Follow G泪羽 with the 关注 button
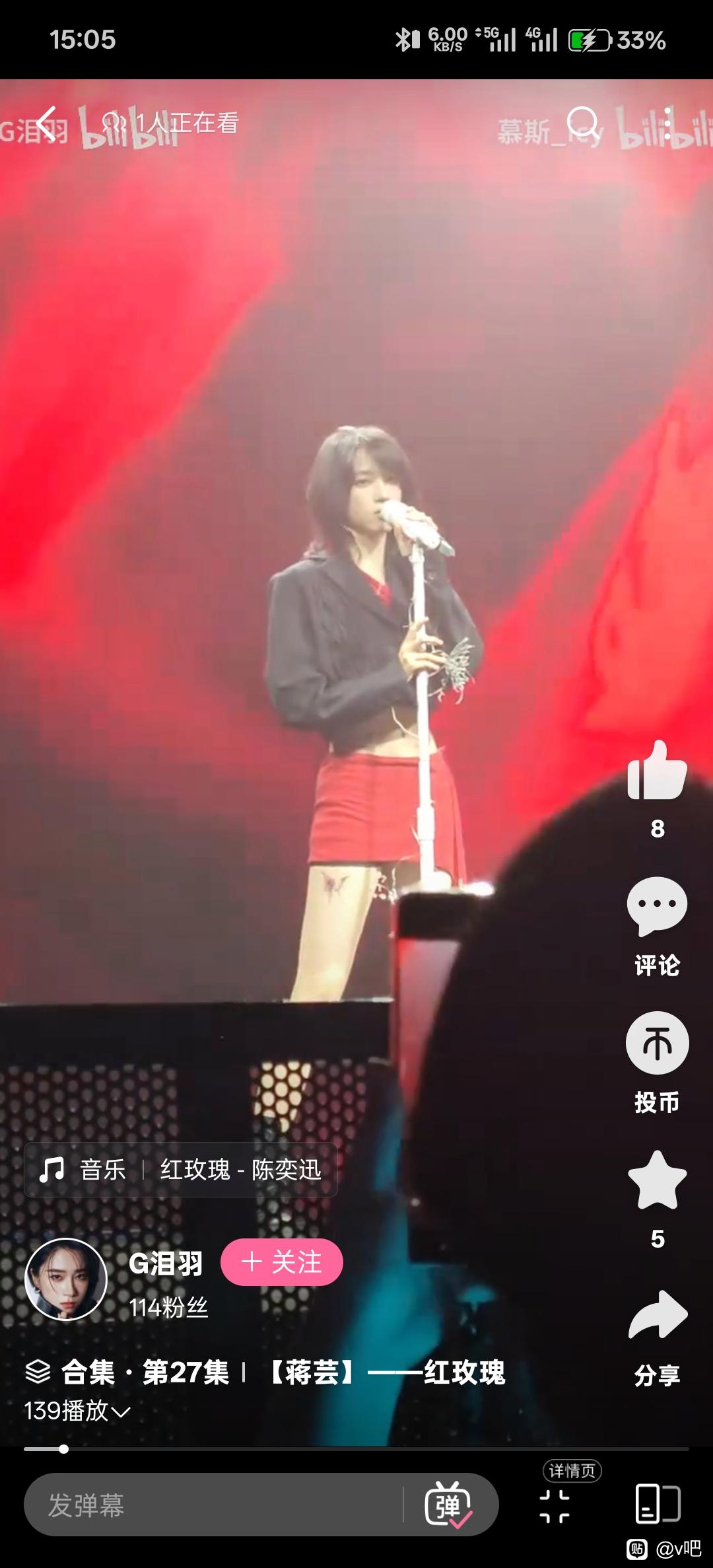The height and width of the screenshot is (1568, 713). click(282, 1262)
